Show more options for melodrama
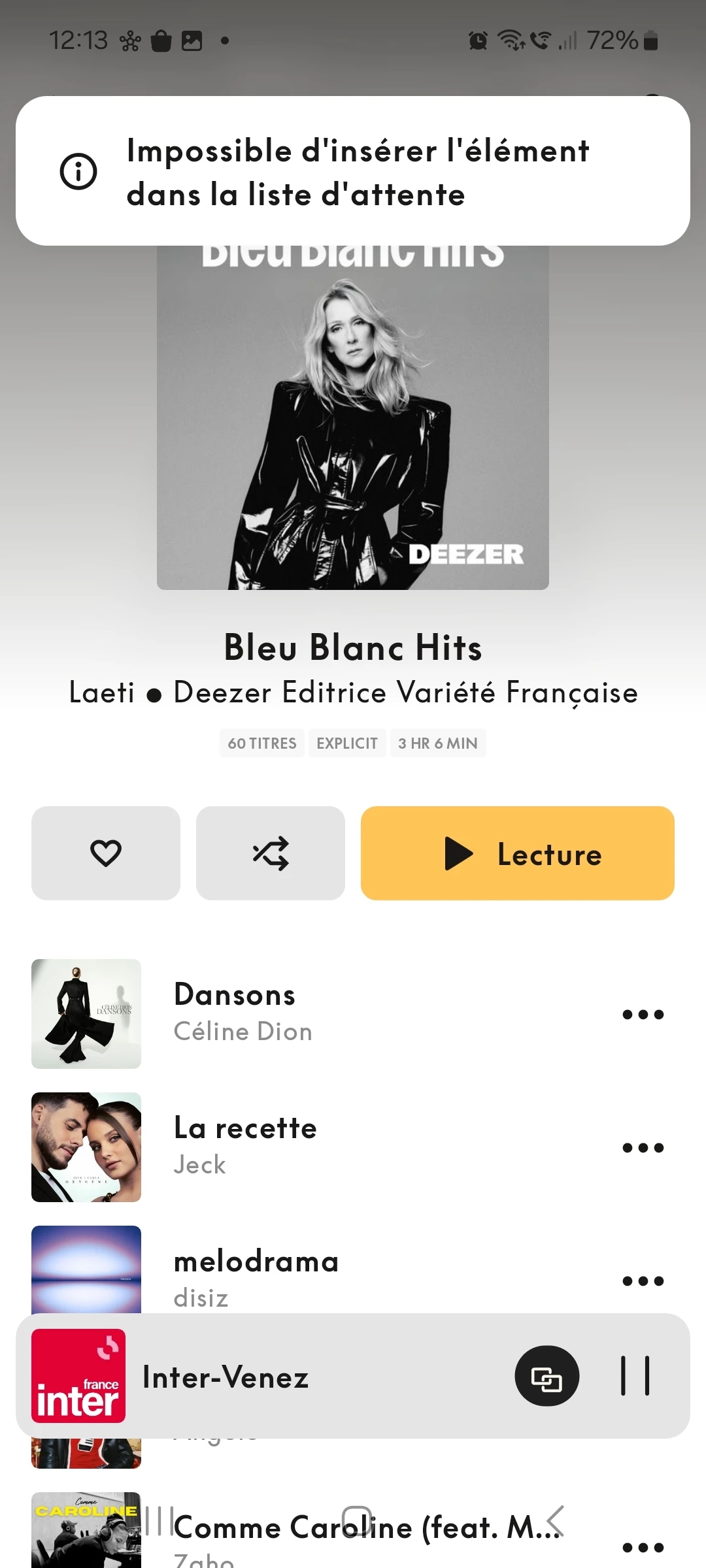 (x=643, y=1281)
